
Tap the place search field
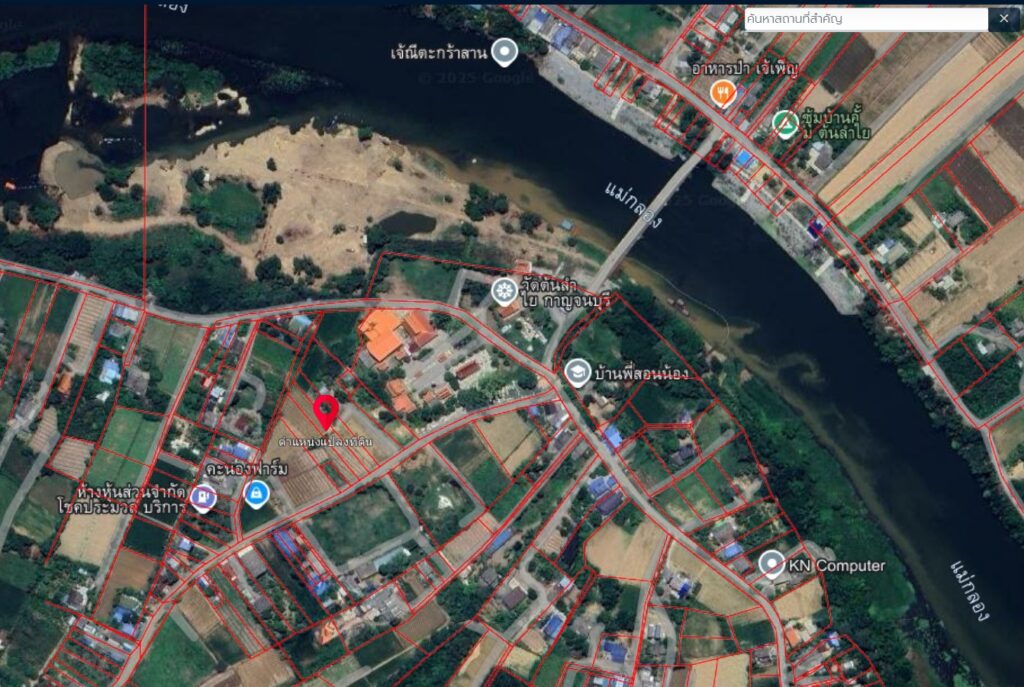pos(865,18)
